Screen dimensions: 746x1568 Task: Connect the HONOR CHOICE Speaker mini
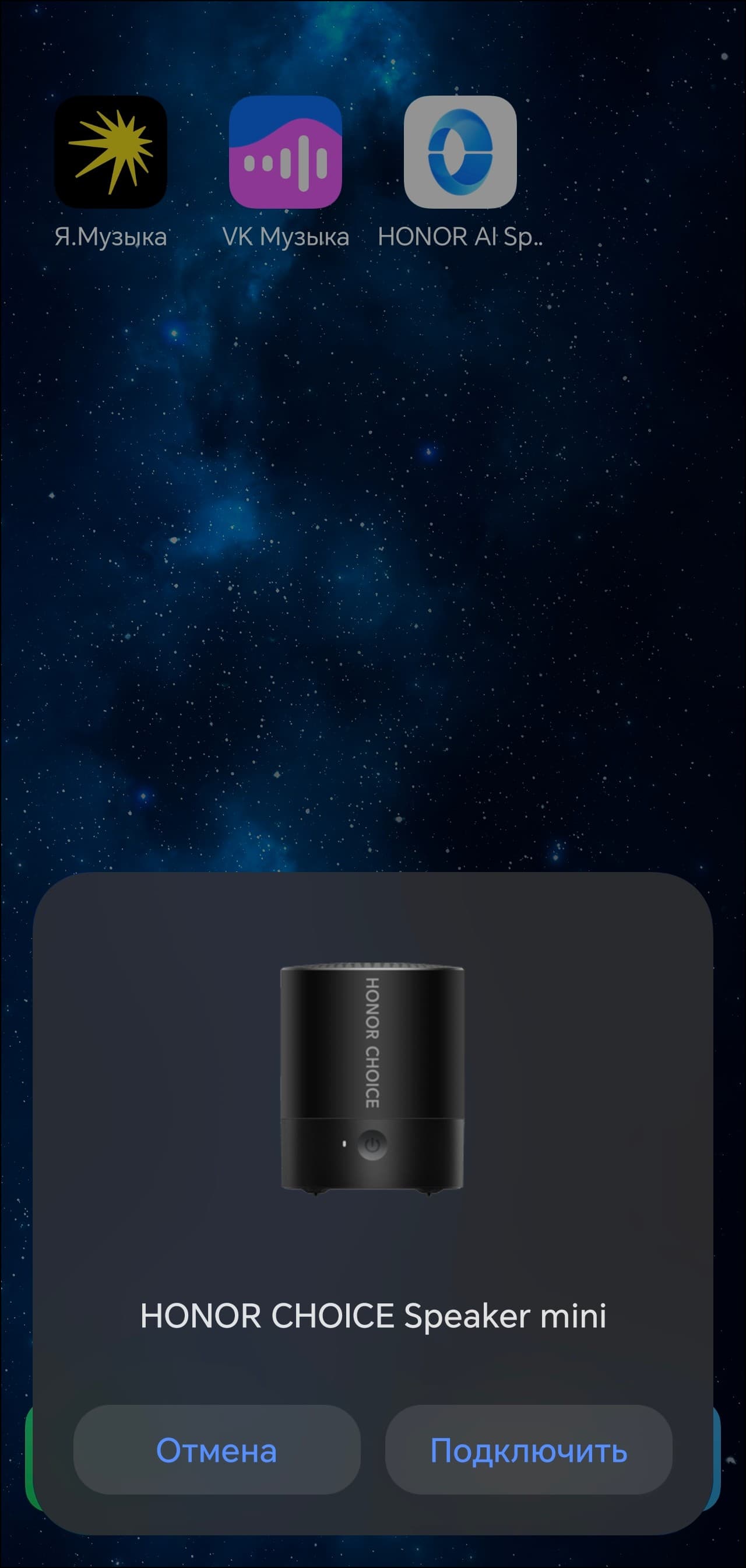[528, 1450]
